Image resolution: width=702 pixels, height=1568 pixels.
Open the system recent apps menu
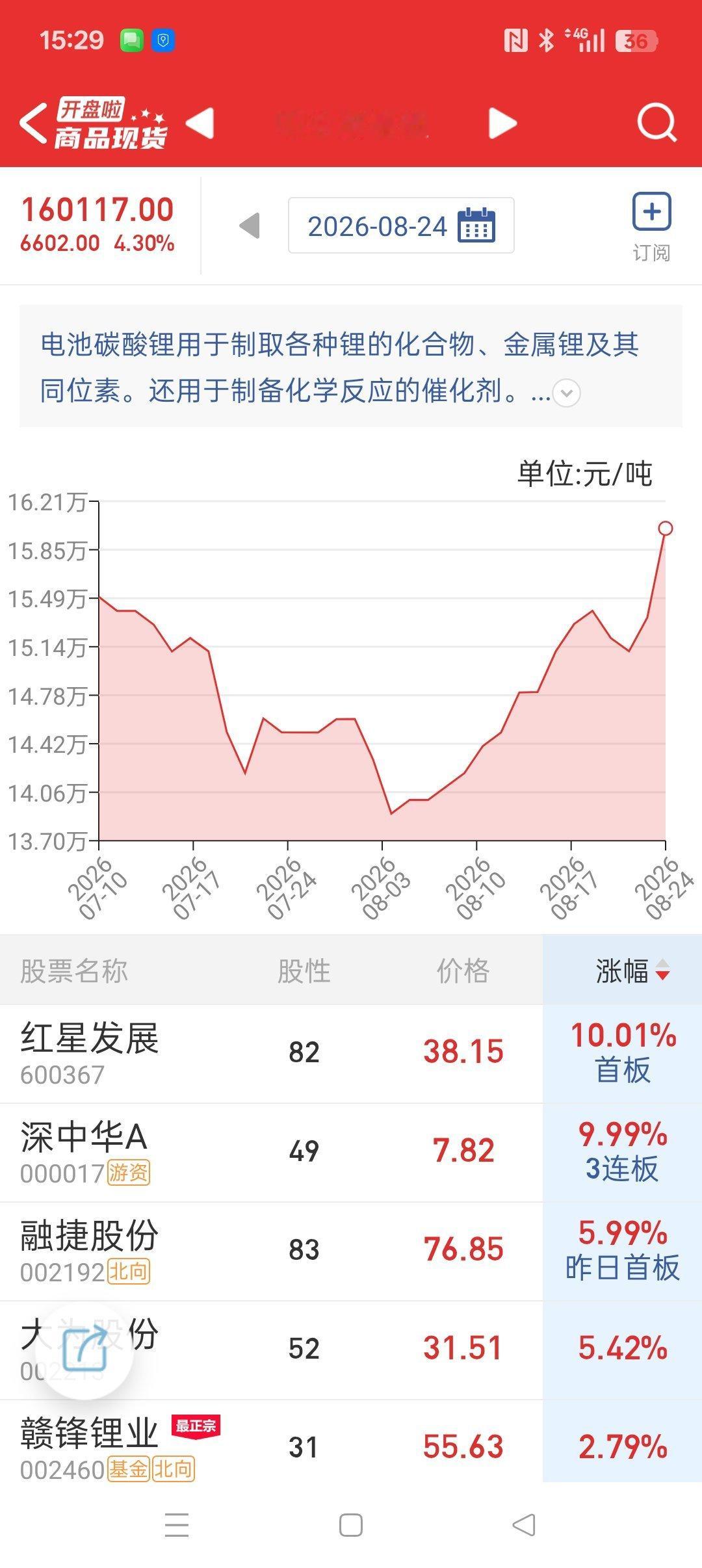point(177,1525)
